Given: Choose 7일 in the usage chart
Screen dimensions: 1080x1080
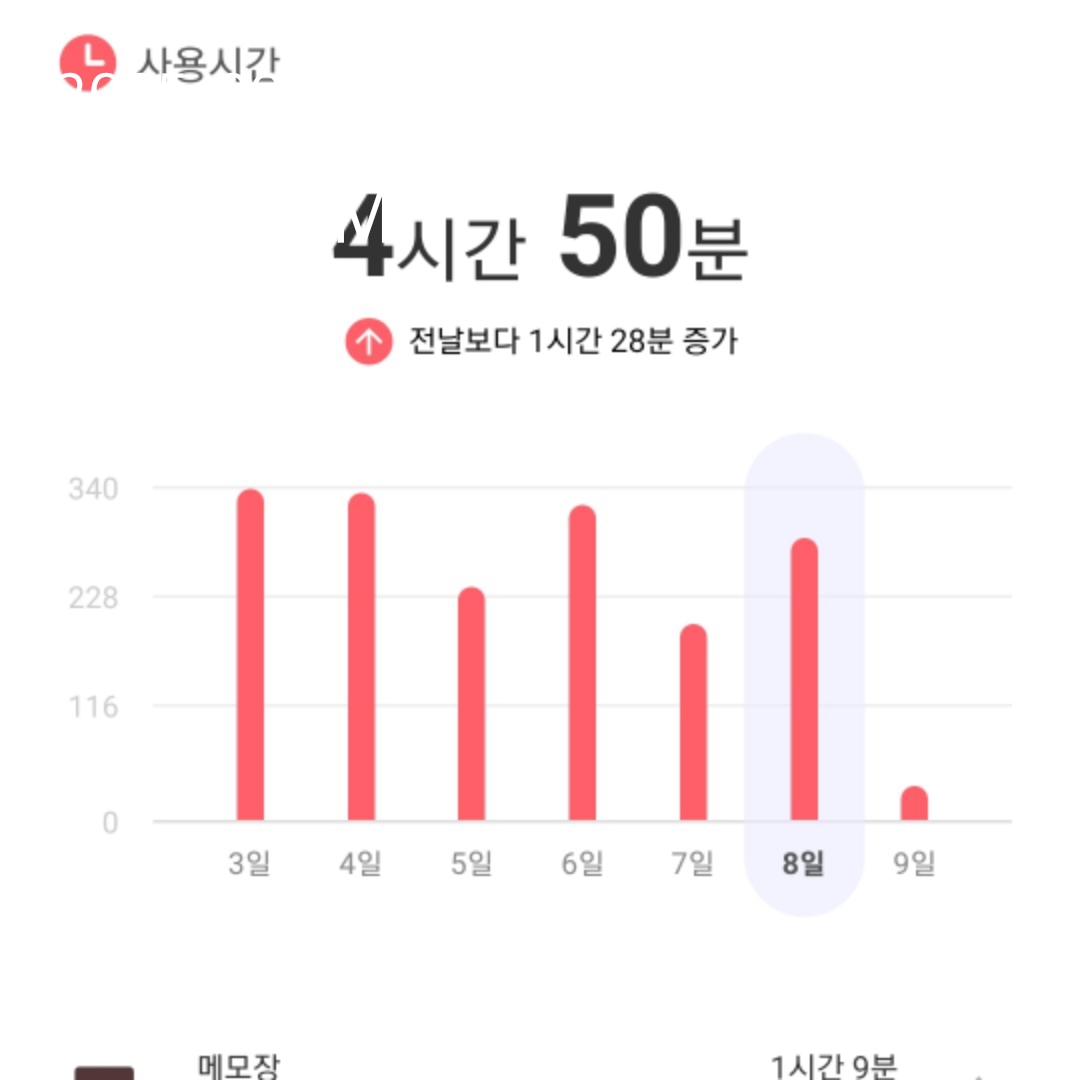Looking at the screenshot, I should [693, 723].
